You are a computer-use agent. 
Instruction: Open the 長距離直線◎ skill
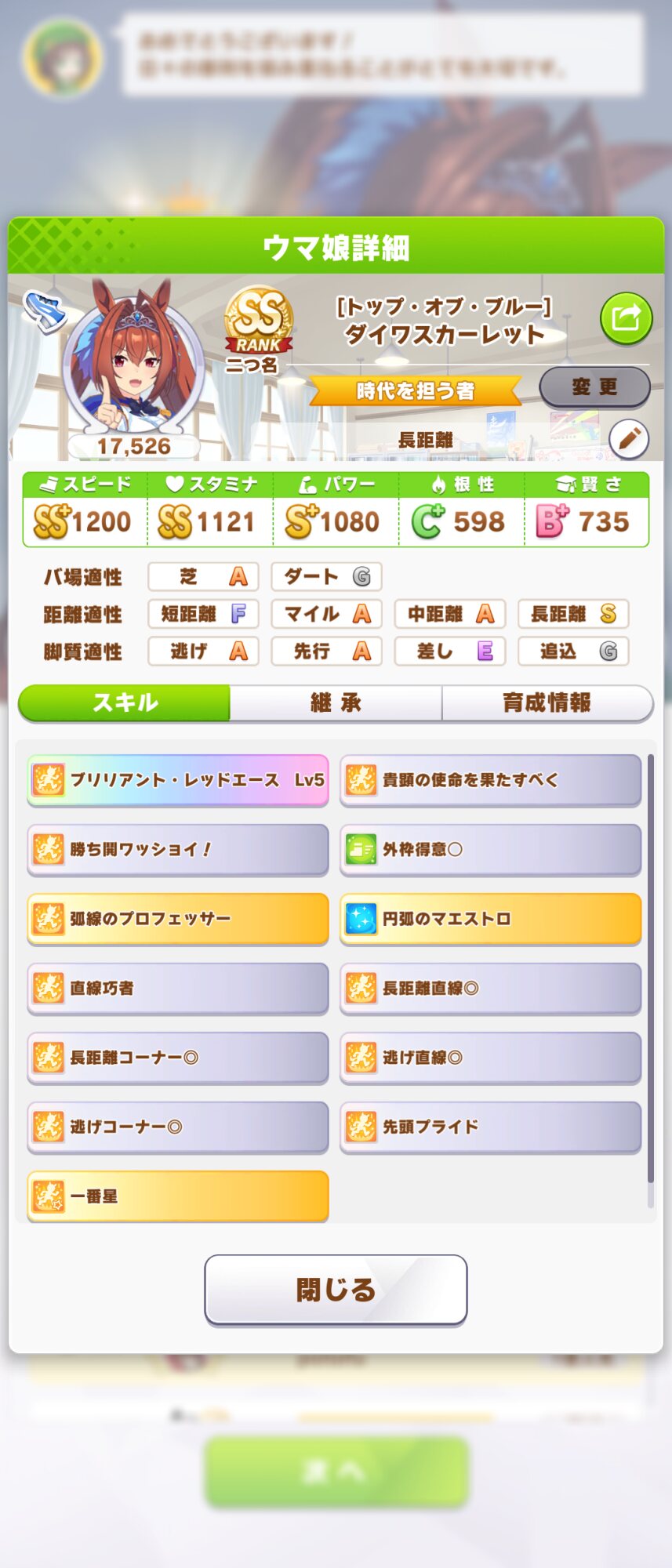point(490,988)
